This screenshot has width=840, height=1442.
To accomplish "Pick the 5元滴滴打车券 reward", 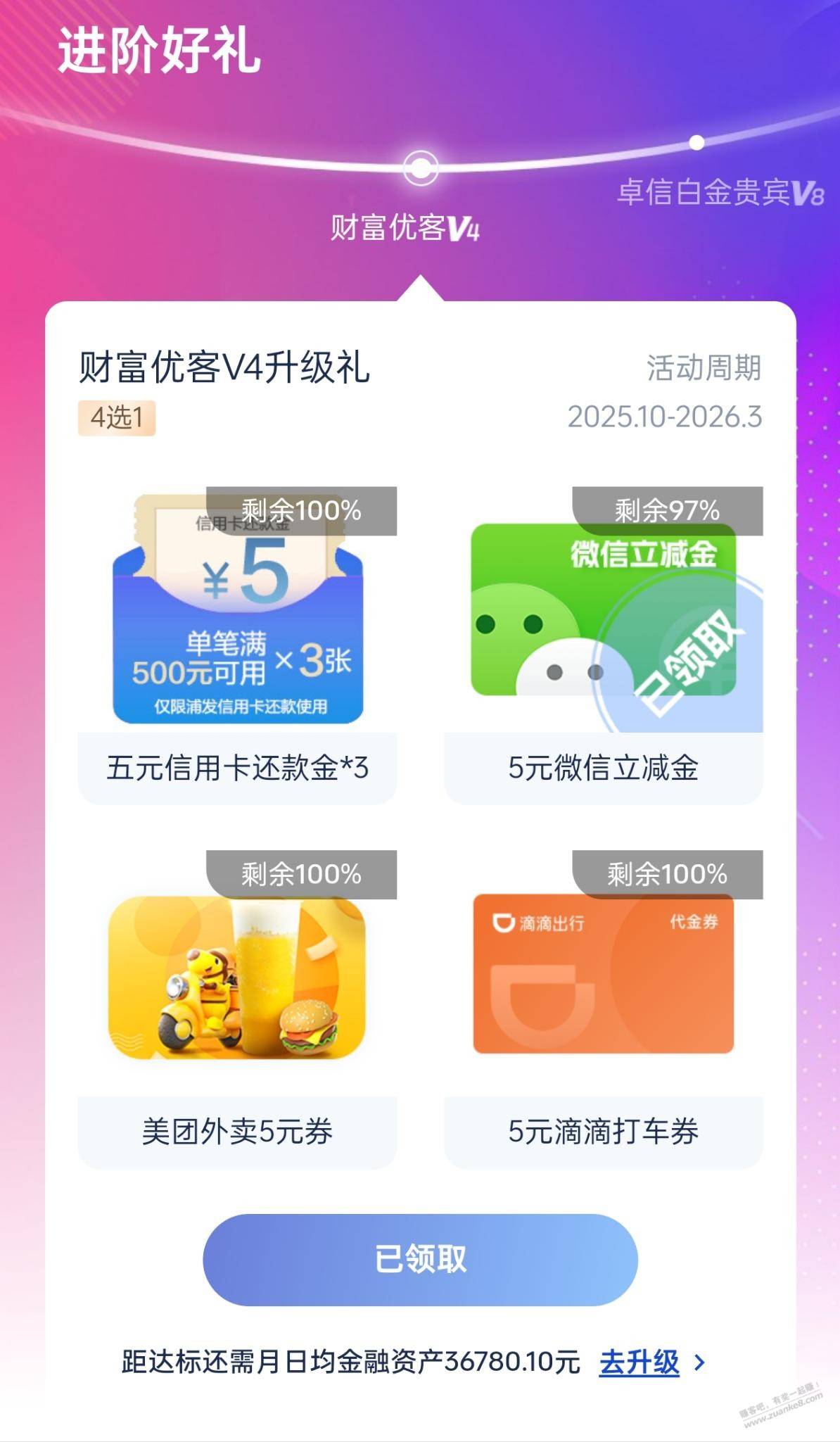I will click(x=603, y=1008).
